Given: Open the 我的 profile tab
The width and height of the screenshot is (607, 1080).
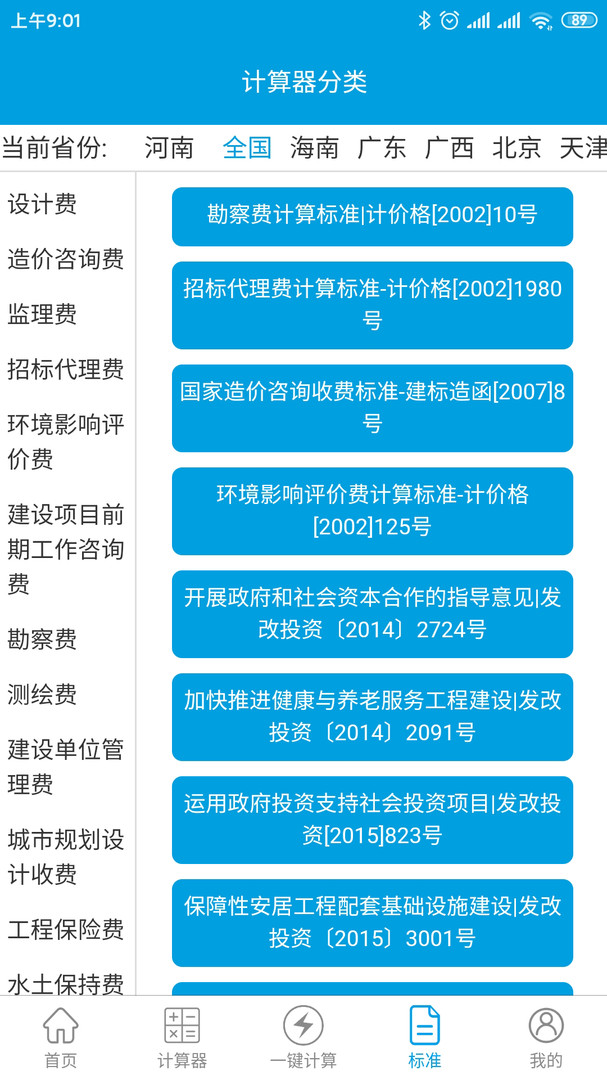Looking at the screenshot, I should point(546,1038).
